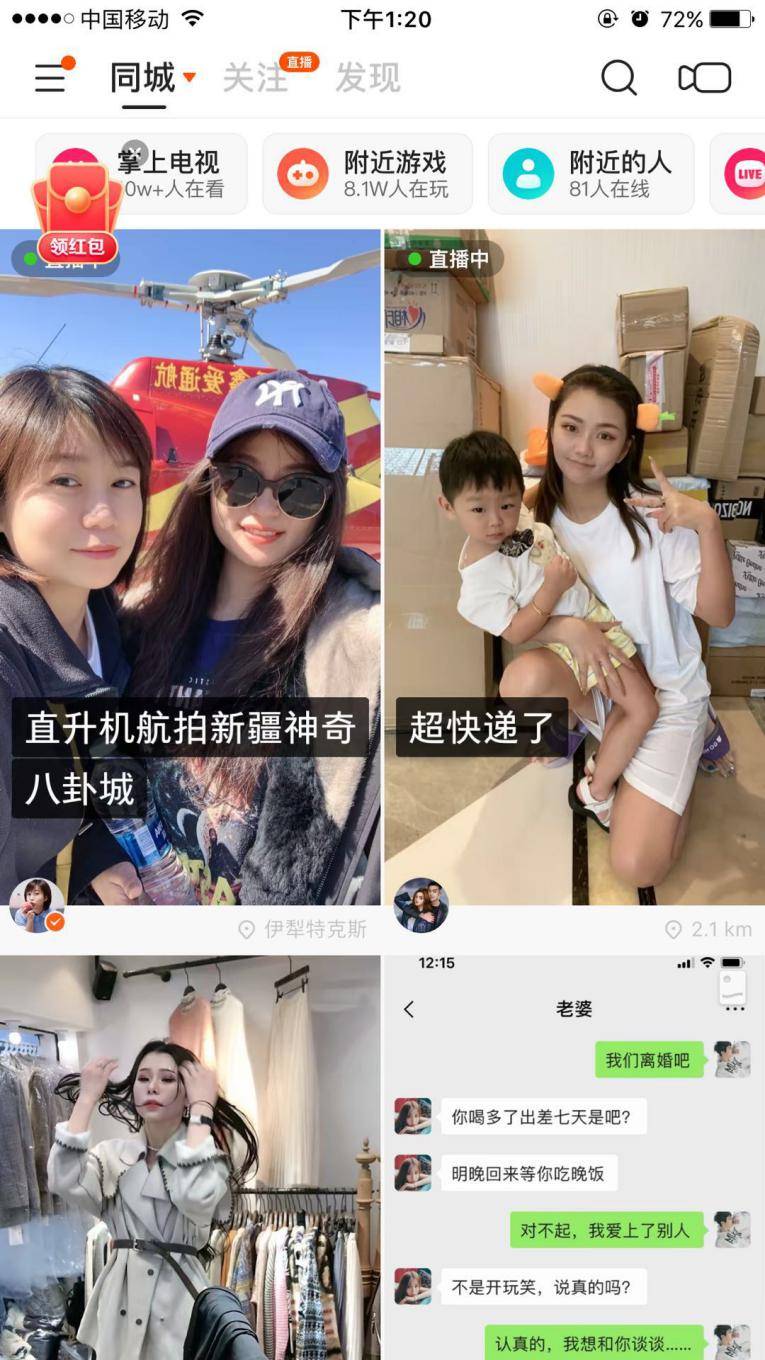The image size is (765, 1360).
Task: Open the 附近游戏 chip
Action: tap(367, 174)
